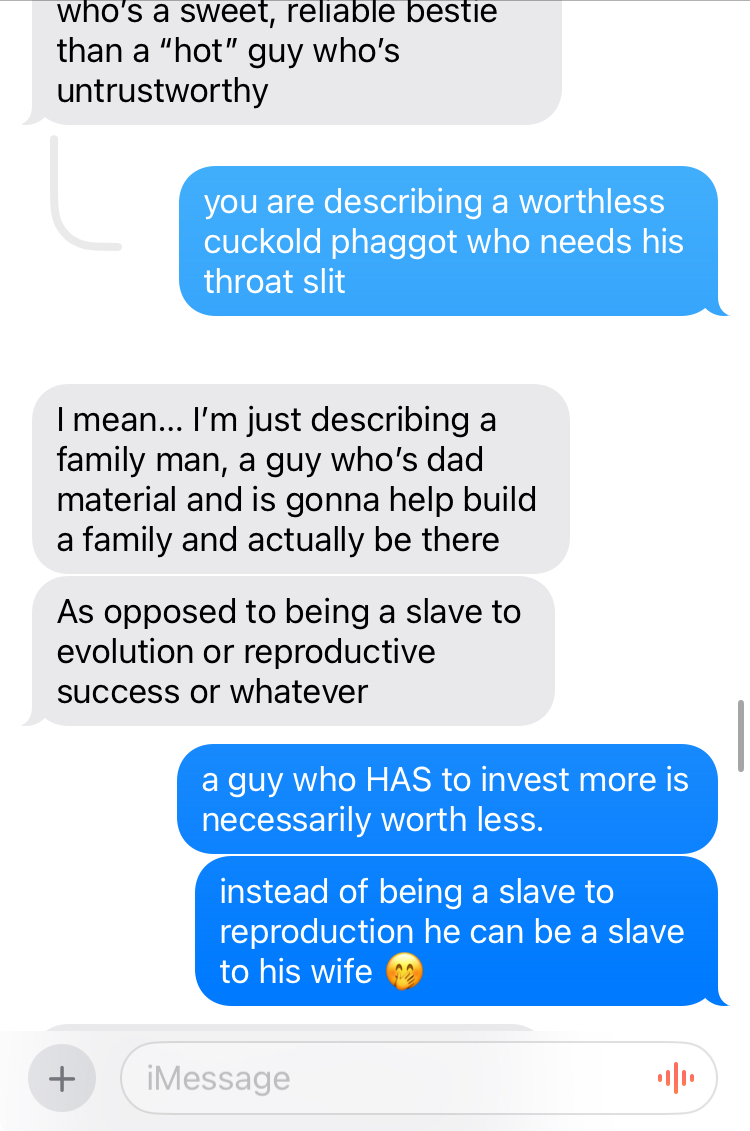Screen dimensions: 750x1131
Task: Record an audio message
Action: click(675, 1078)
